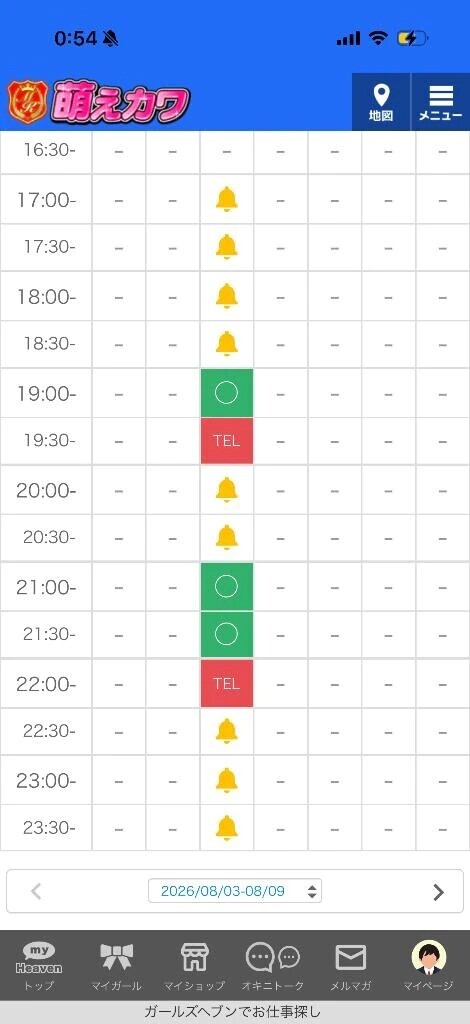Open the マイショップ tab
Image resolution: width=470 pixels, height=1024 pixels.
tap(195, 967)
